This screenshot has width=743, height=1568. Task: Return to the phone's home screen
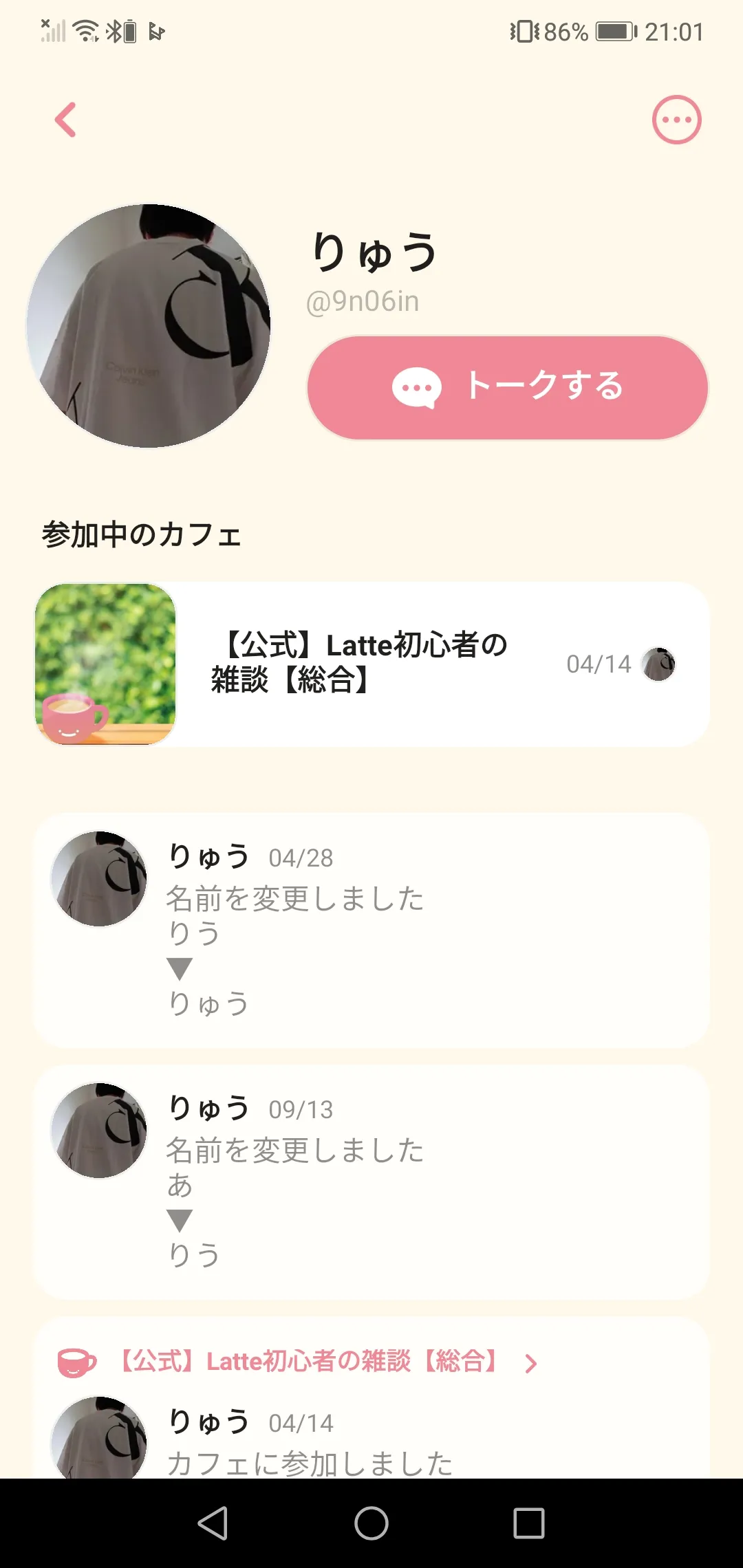371,1523
